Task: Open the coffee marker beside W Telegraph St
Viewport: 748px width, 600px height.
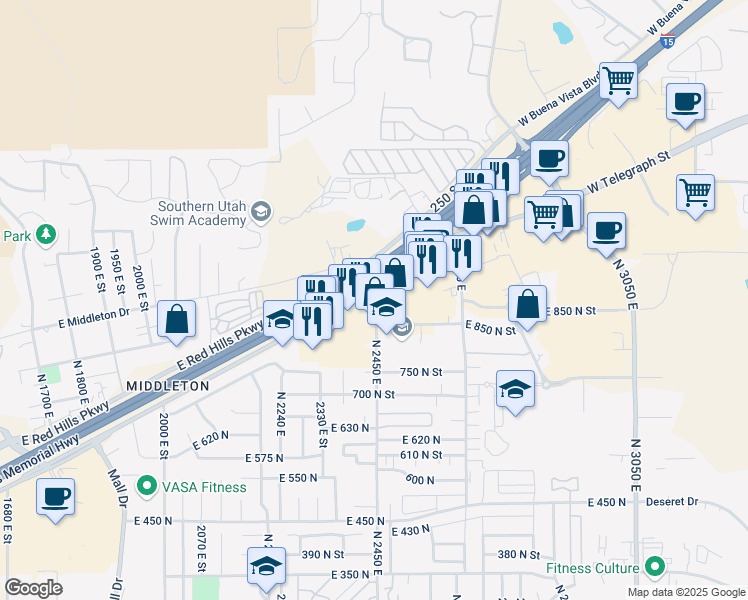Action: pyautogui.click(x=549, y=158)
